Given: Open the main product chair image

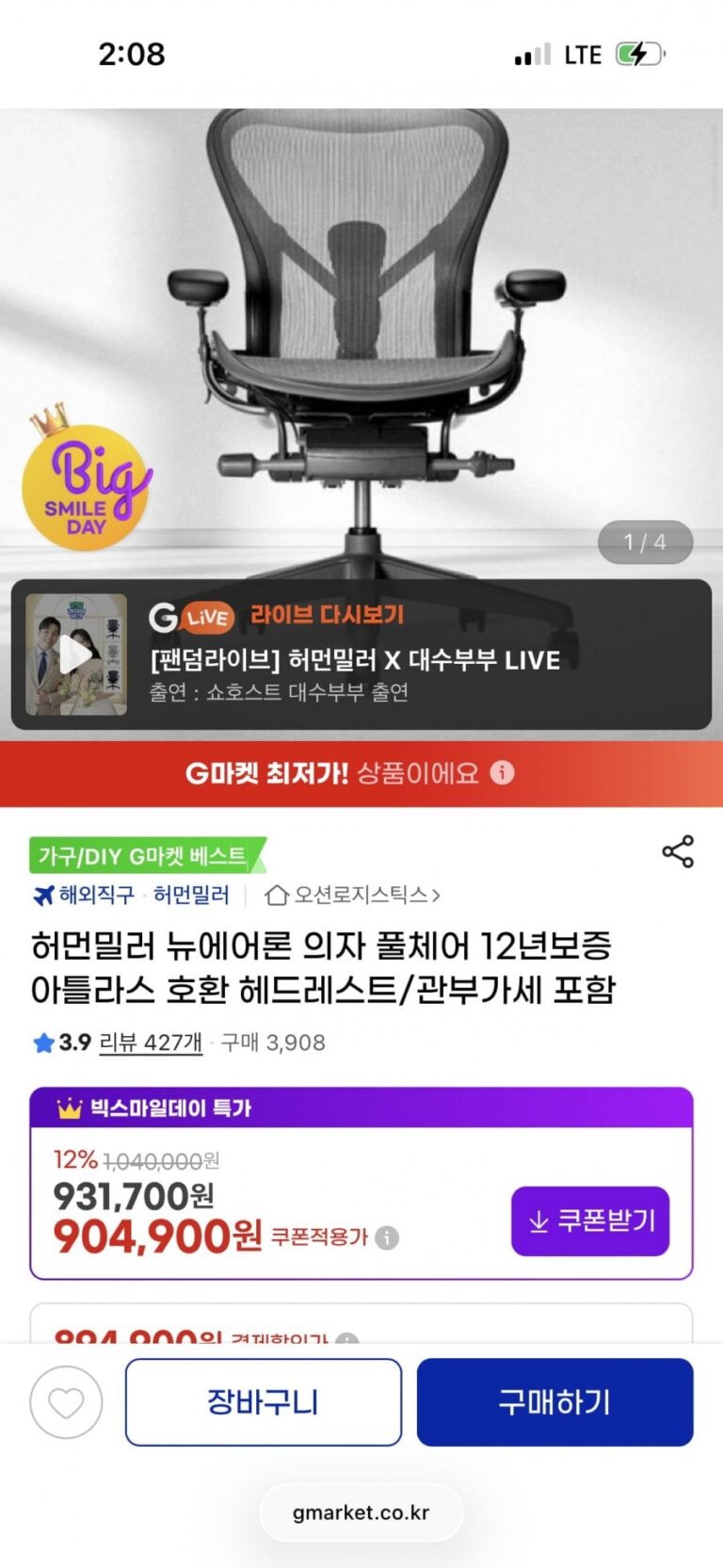Looking at the screenshot, I should click(361, 339).
